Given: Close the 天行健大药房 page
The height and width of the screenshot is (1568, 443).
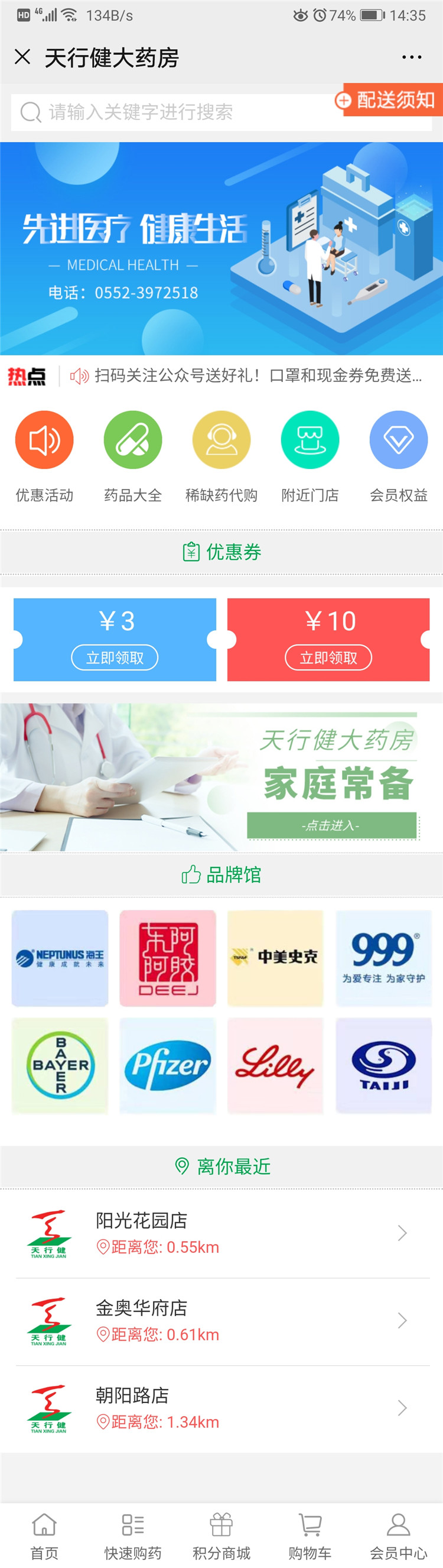Looking at the screenshot, I should [22, 57].
